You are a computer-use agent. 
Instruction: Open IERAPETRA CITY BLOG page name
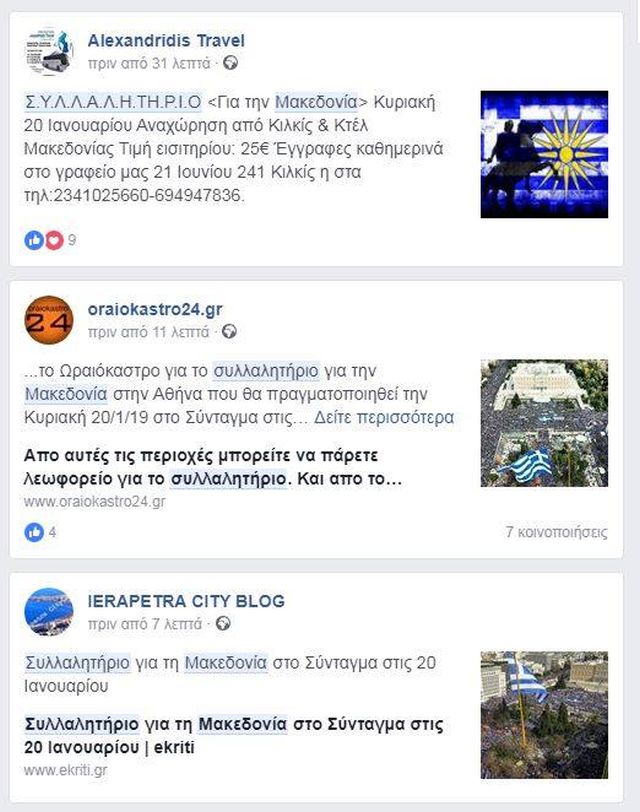pos(186,601)
